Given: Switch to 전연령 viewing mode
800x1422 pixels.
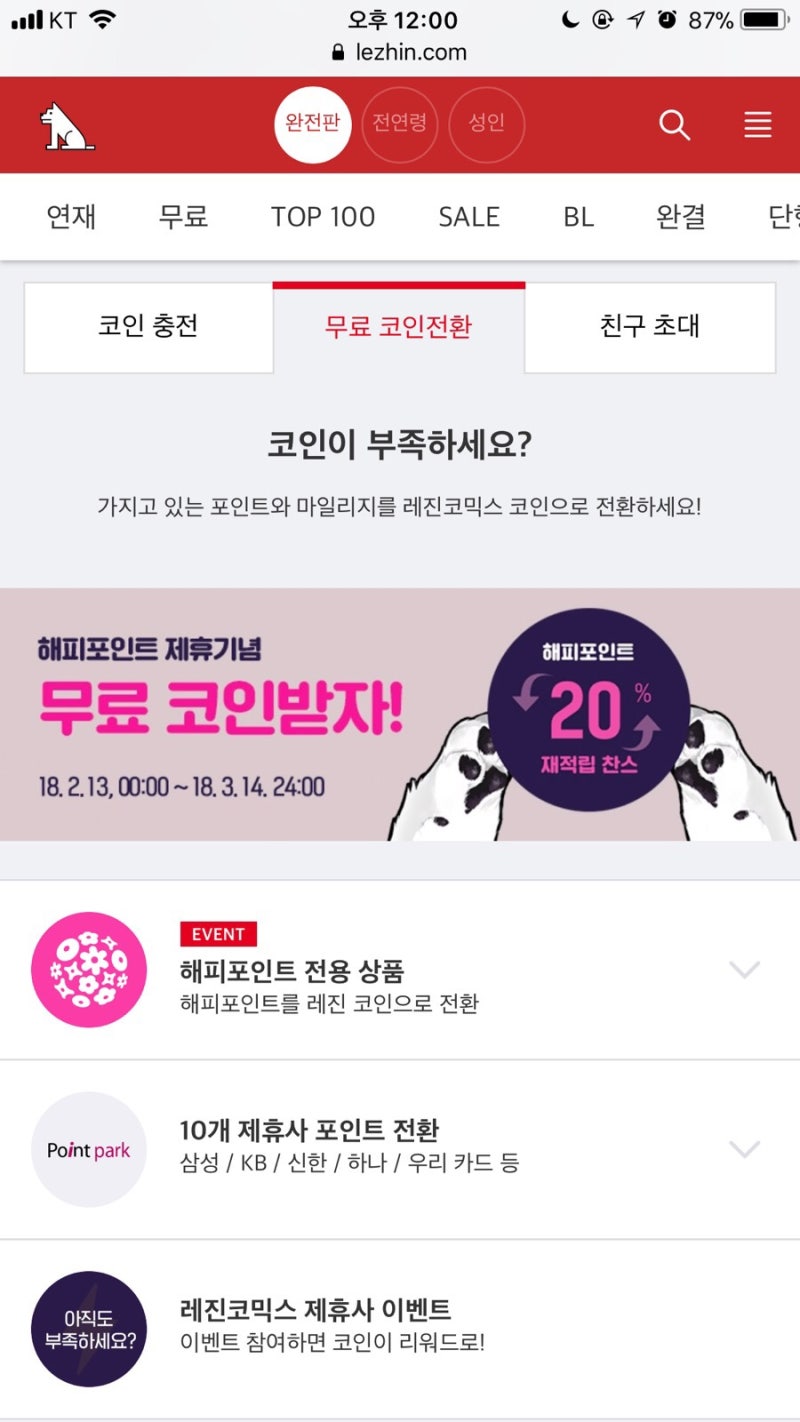Looking at the screenshot, I should pyautogui.click(x=399, y=126).
